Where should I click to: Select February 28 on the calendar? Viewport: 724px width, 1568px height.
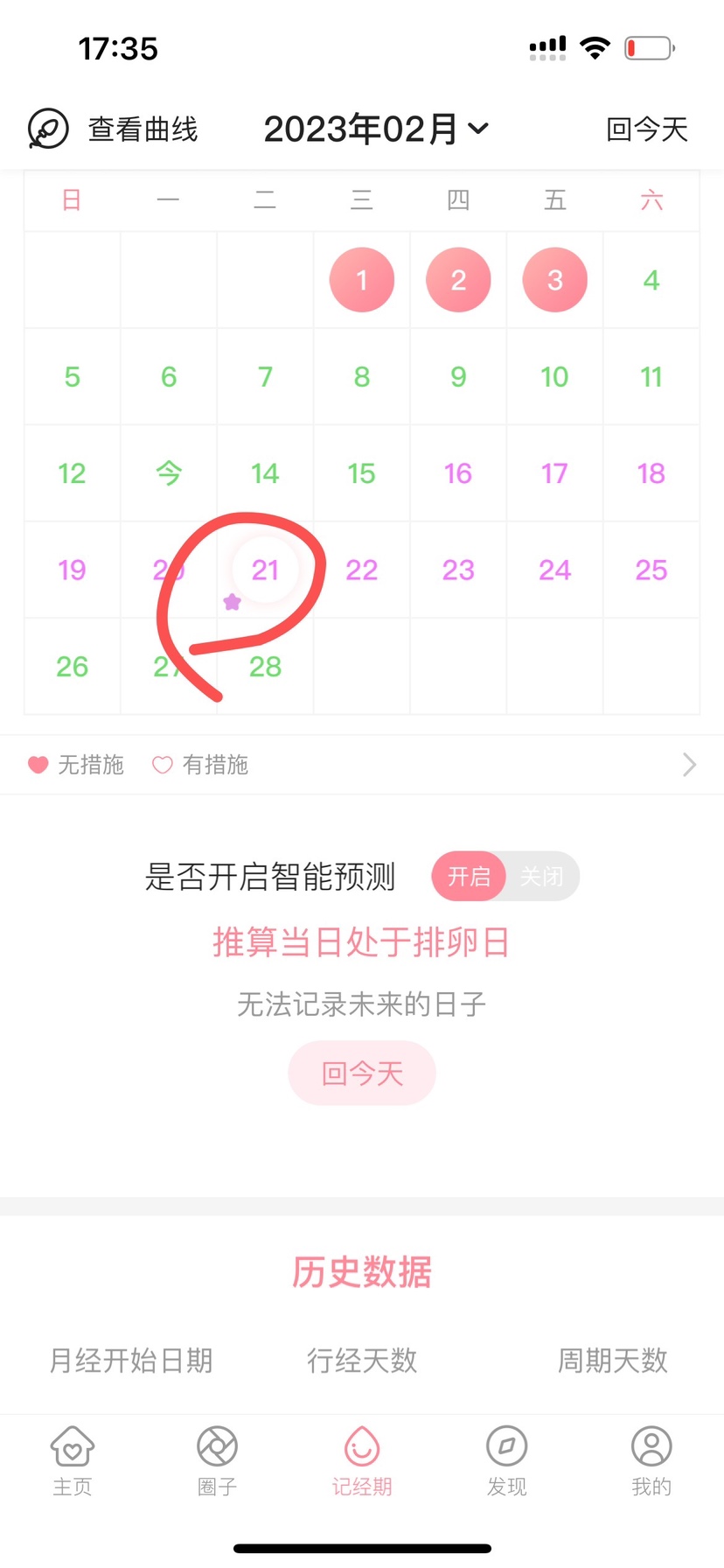pyautogui.click(x=265, y=667)
